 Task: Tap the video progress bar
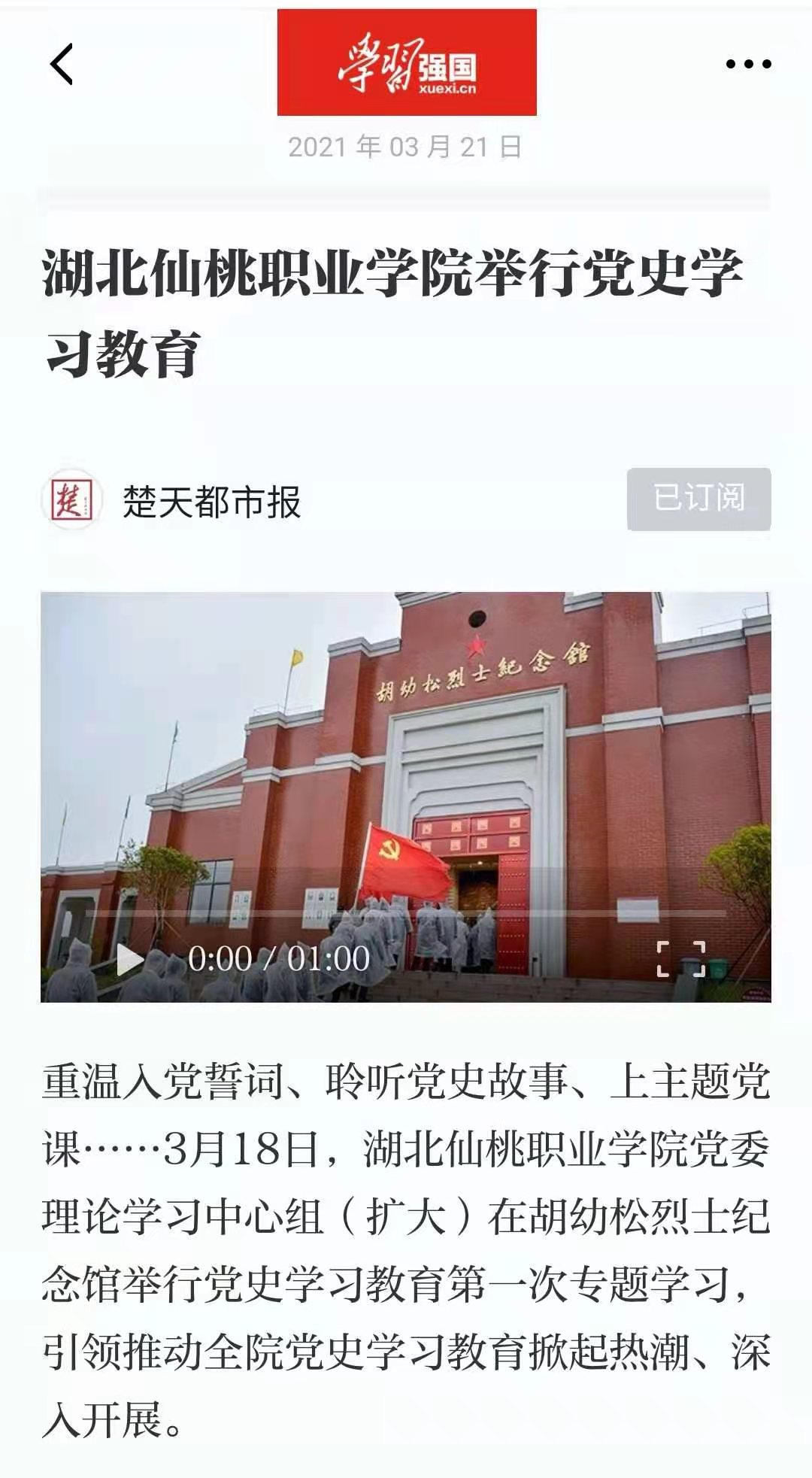[406, 913]
